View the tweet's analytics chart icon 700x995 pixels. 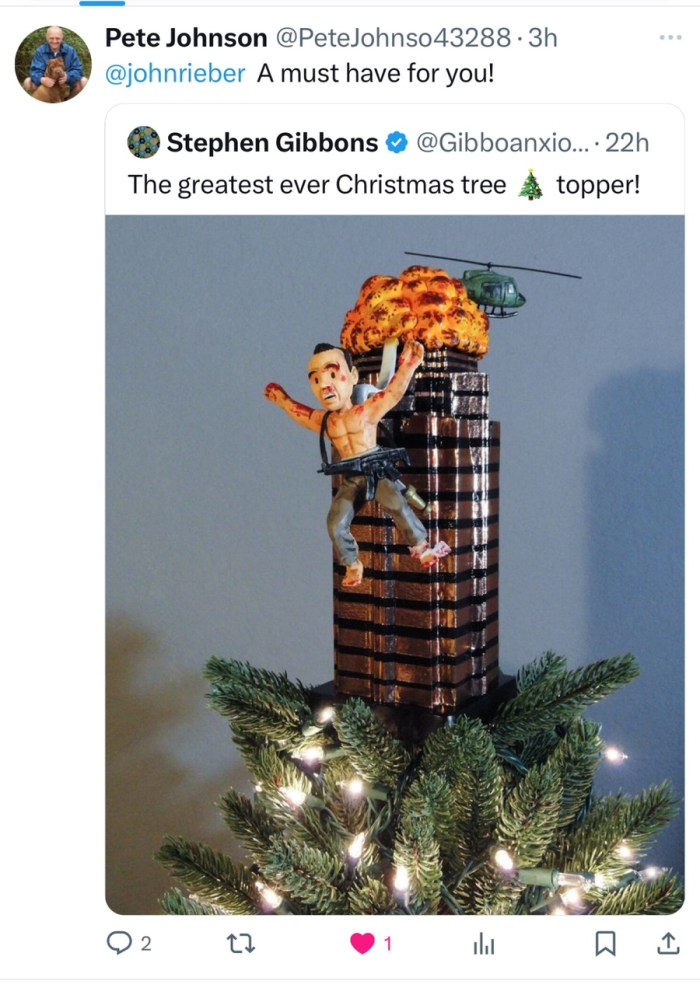click(484, 942)
